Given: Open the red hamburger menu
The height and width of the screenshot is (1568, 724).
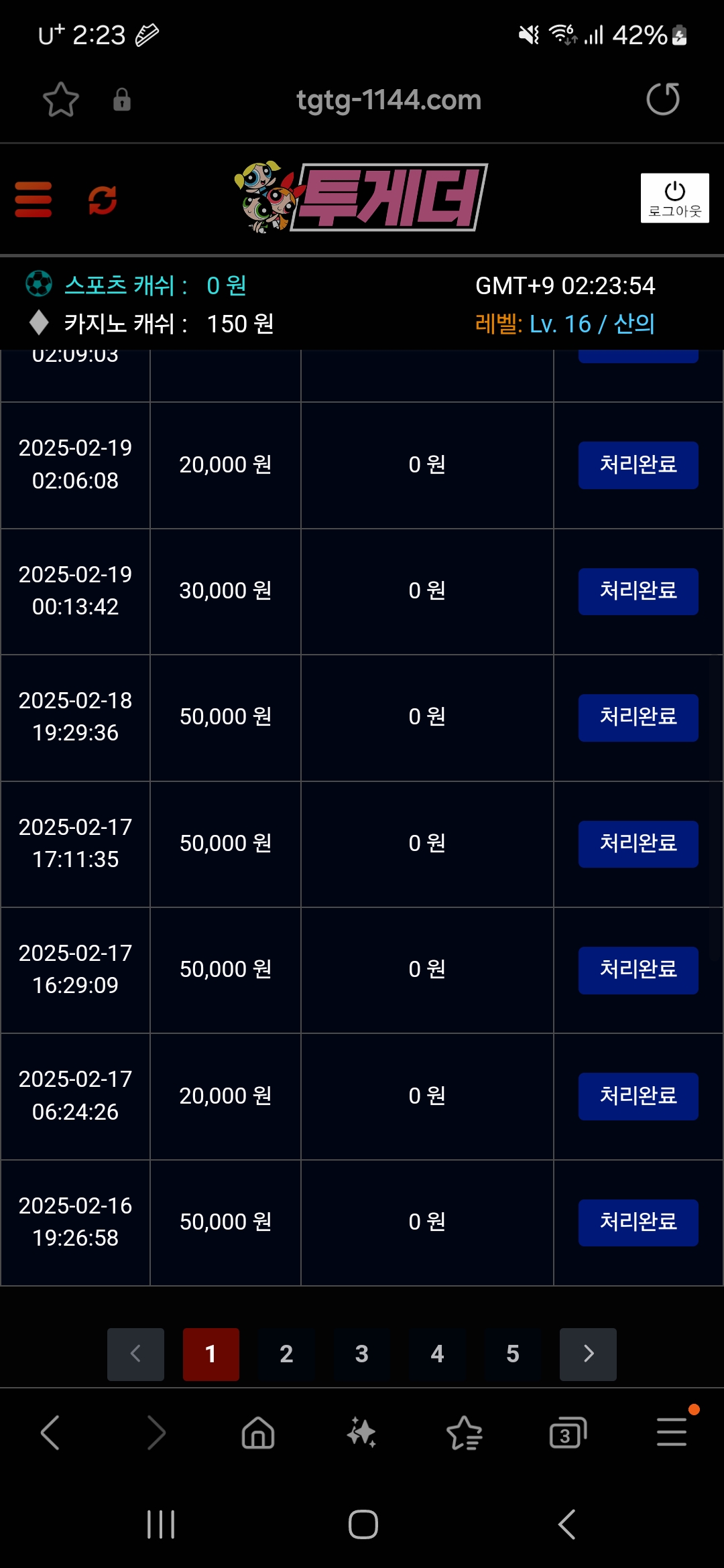Looking at the screenshot, I should 34,199.
